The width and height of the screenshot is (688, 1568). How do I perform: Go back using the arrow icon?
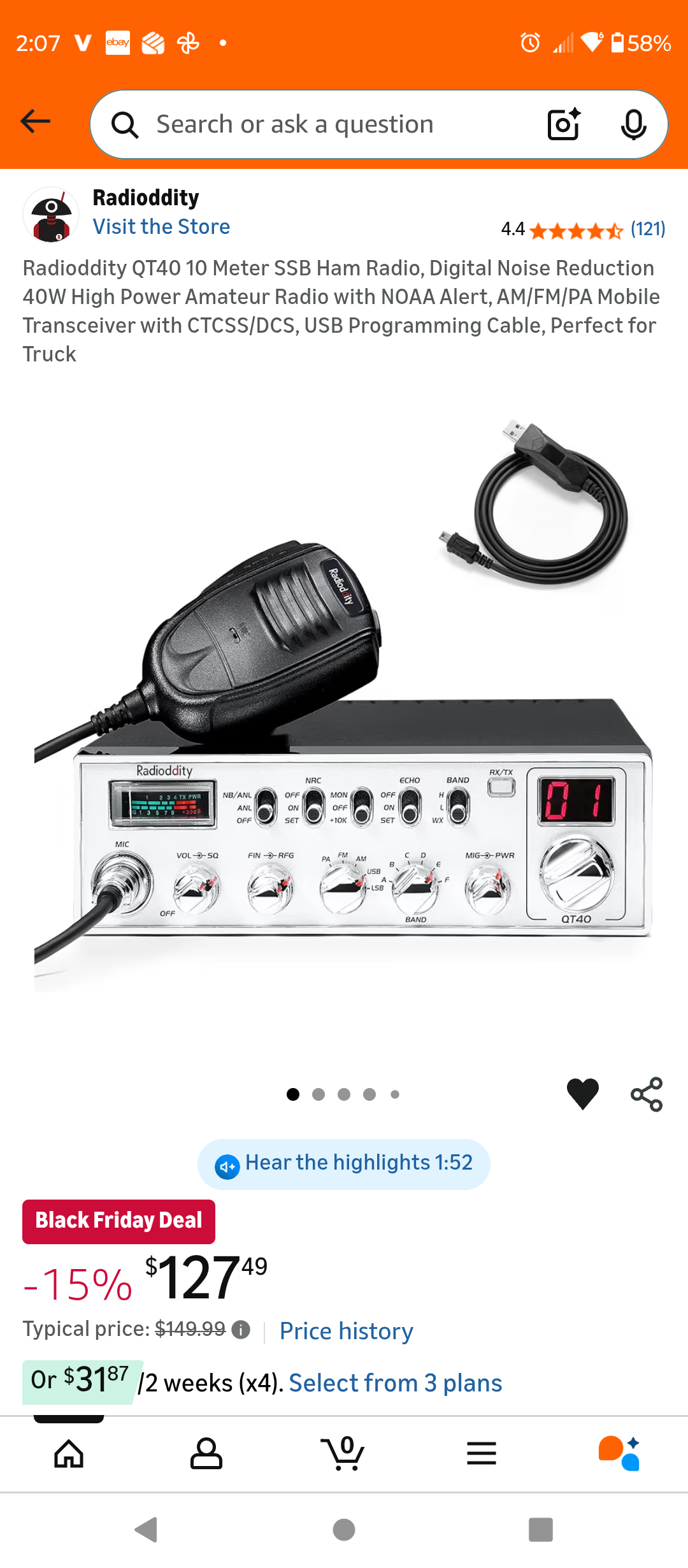[36, 121]
